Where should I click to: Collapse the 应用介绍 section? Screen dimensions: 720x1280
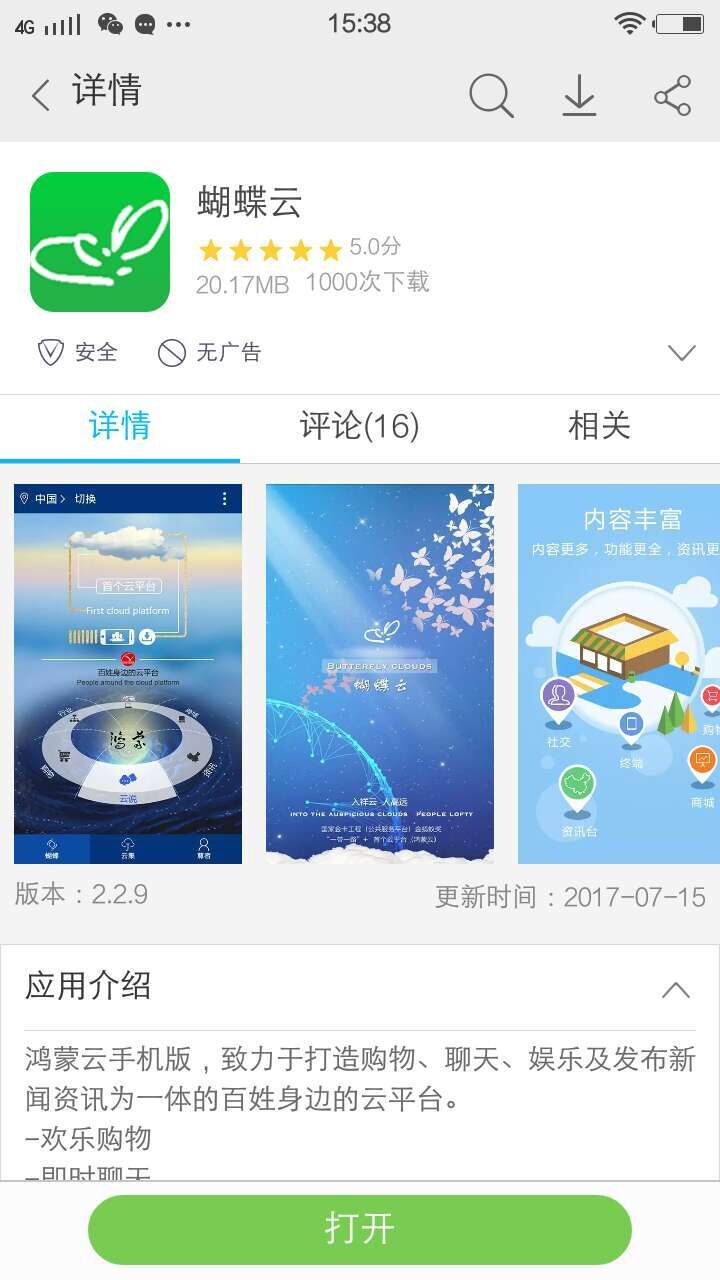point(676,990)
